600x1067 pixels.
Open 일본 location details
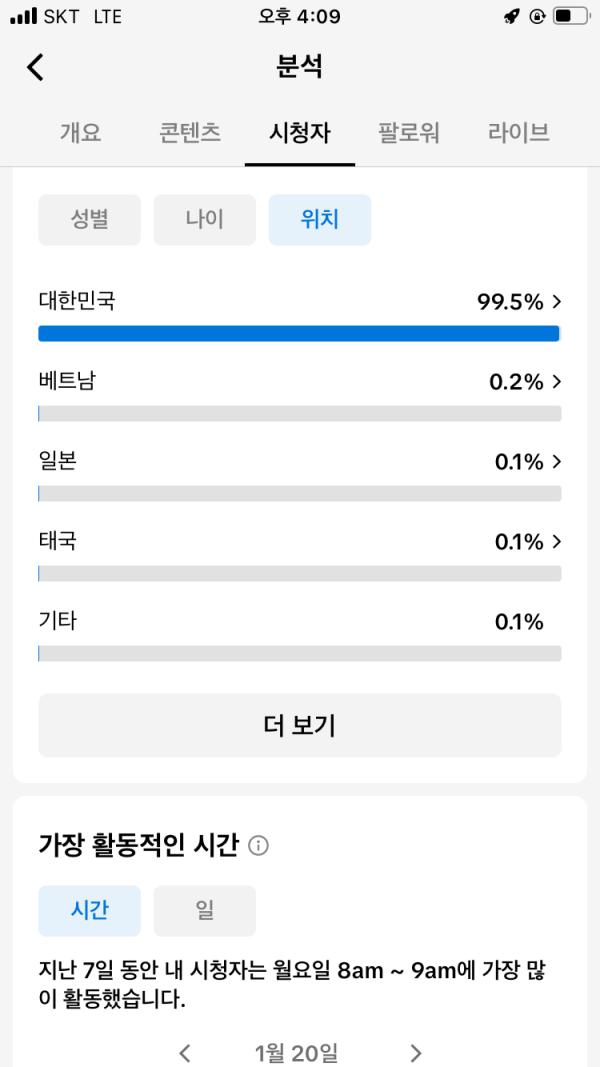[300, 475]
